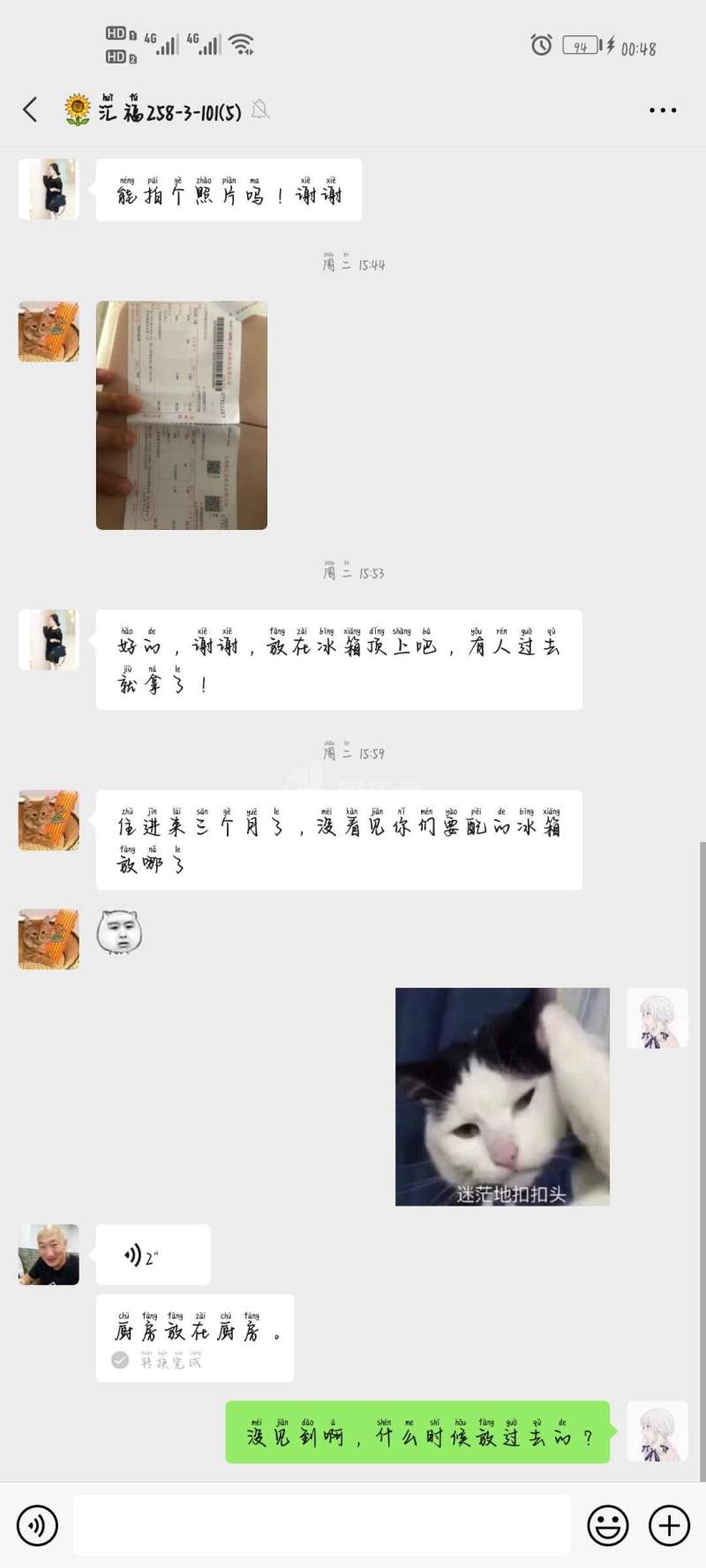The image size is (706, 1568).
Task: Open the plus attachments panel
Action: [x=669, y=1525]
